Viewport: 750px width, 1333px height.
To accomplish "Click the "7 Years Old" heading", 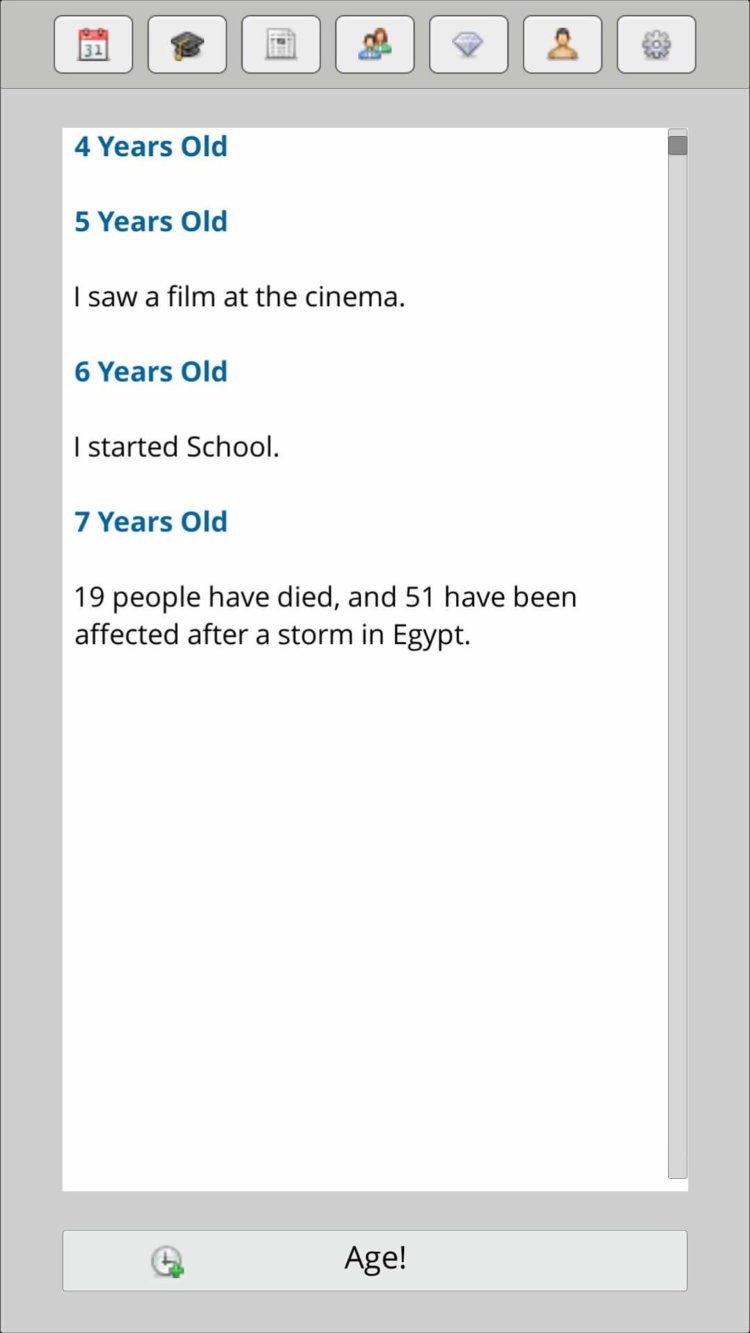I will point(151,521).
